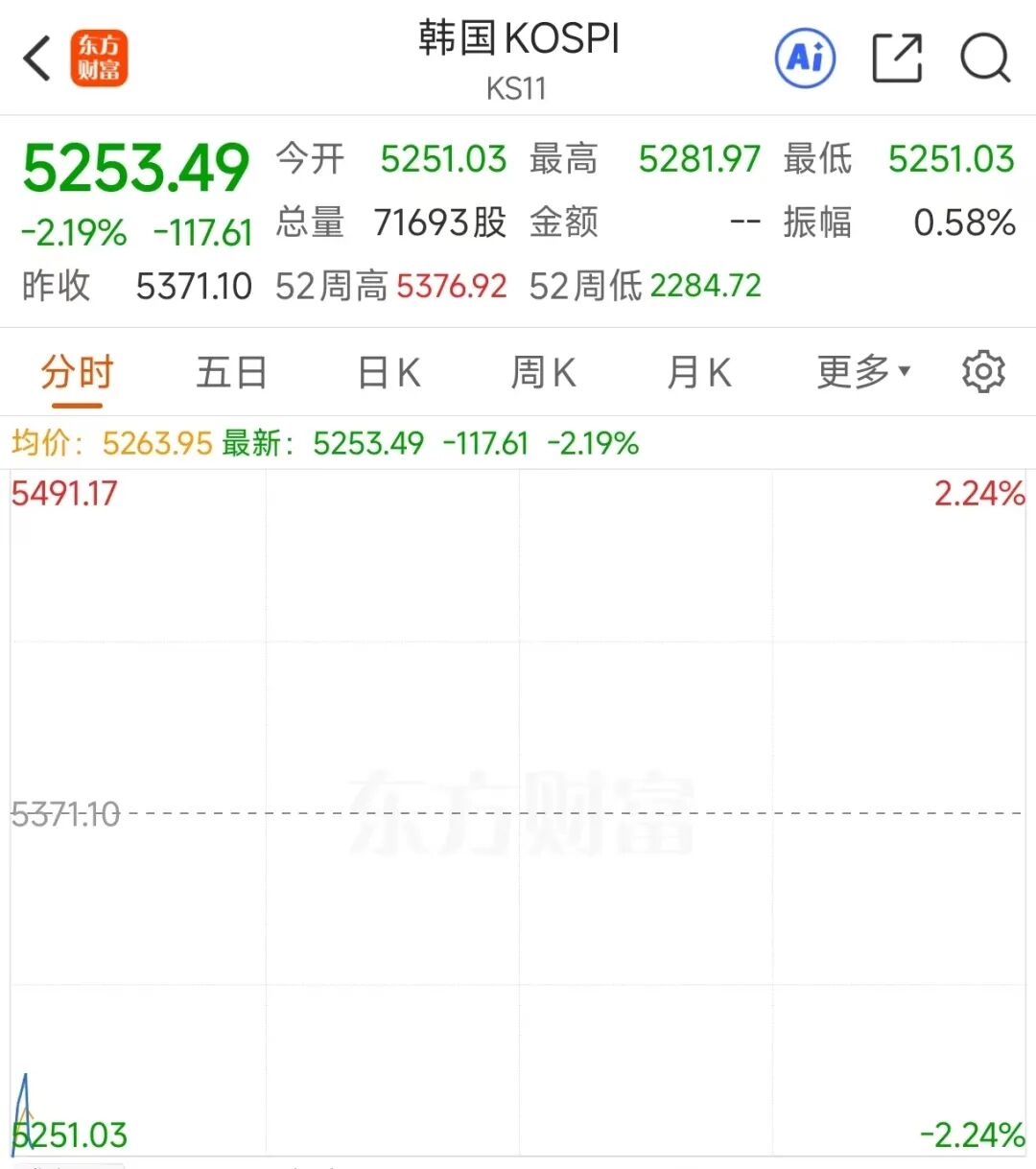Switch to the 日K chart tab

(x=388, y=372)
